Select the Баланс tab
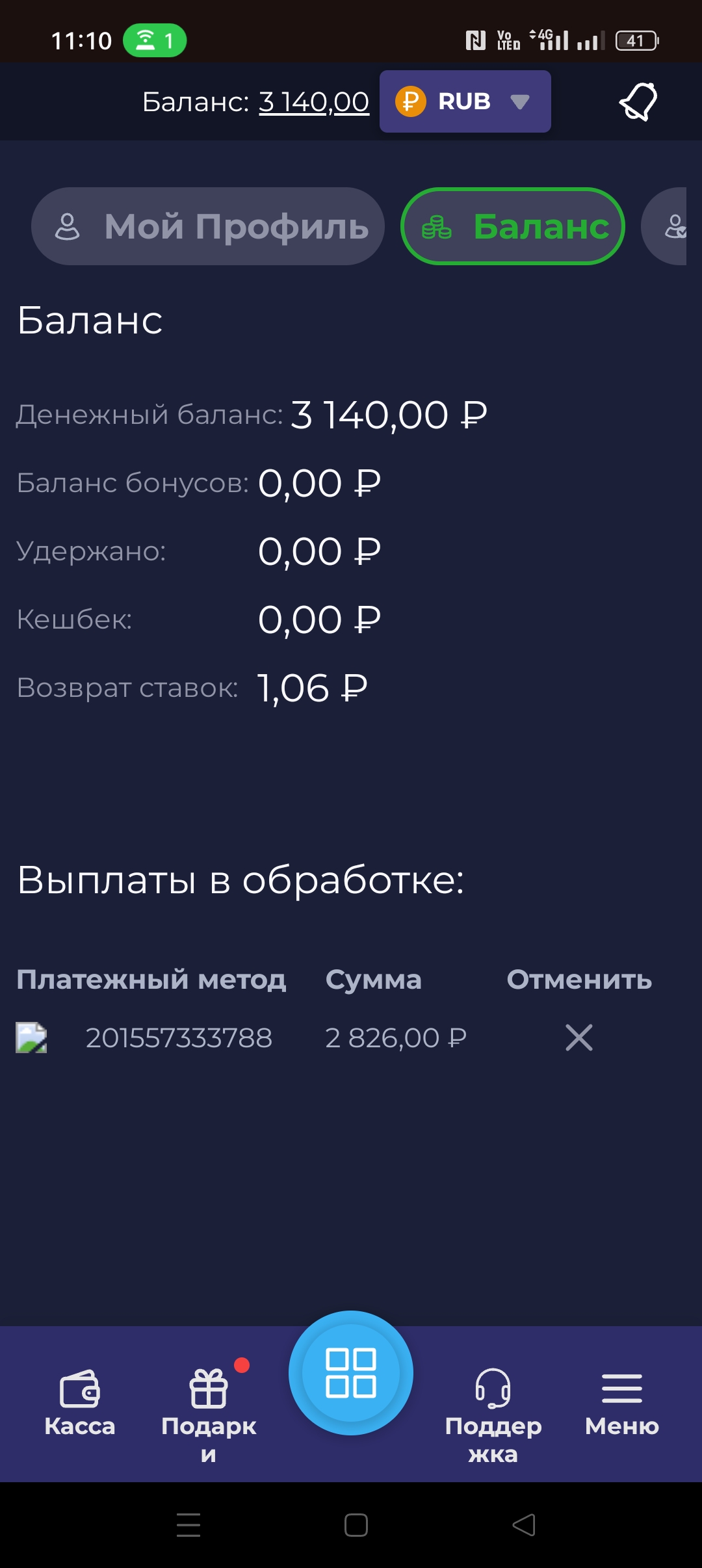702x1568 pixels. pos(513,226)
